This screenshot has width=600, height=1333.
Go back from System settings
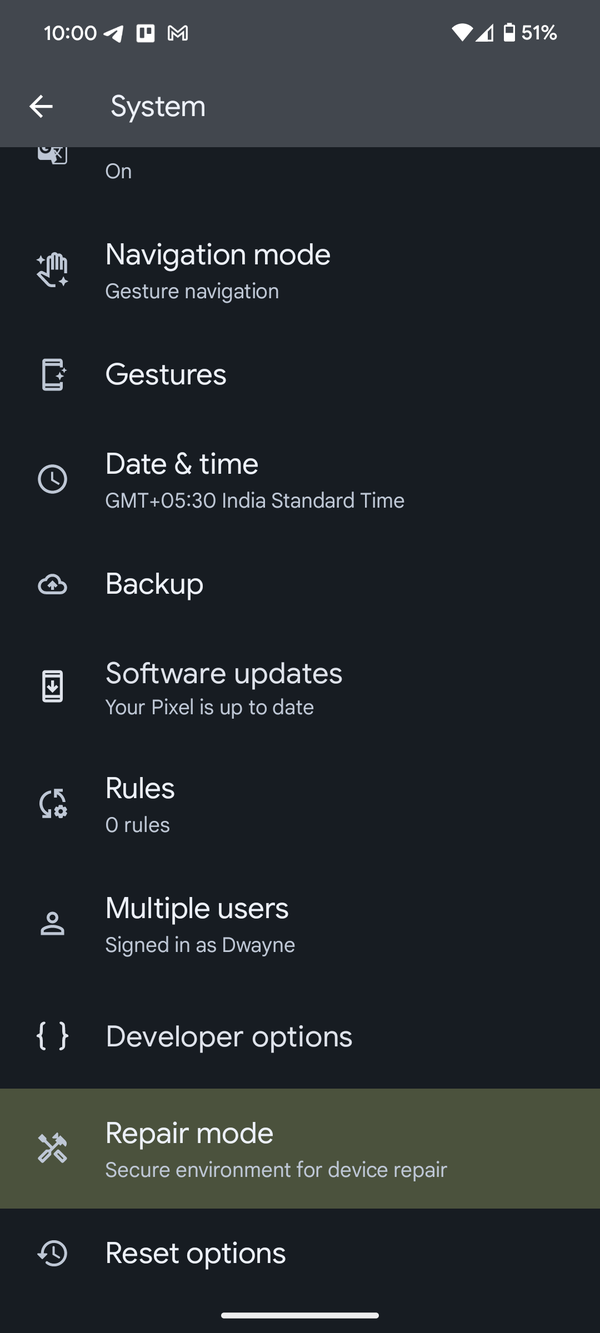pos(41,106)
